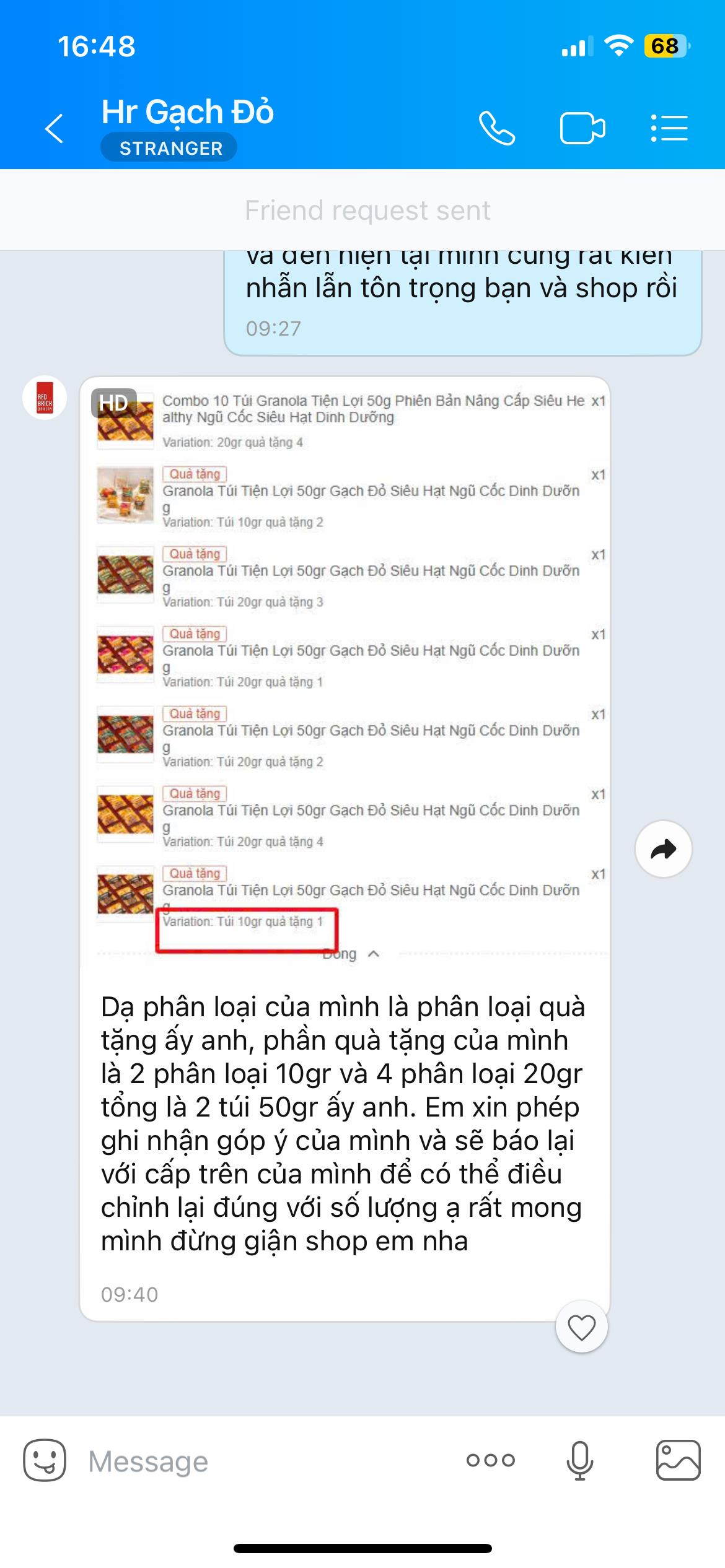React with heart to the 09:40 message

click(x=581, y=1328)
